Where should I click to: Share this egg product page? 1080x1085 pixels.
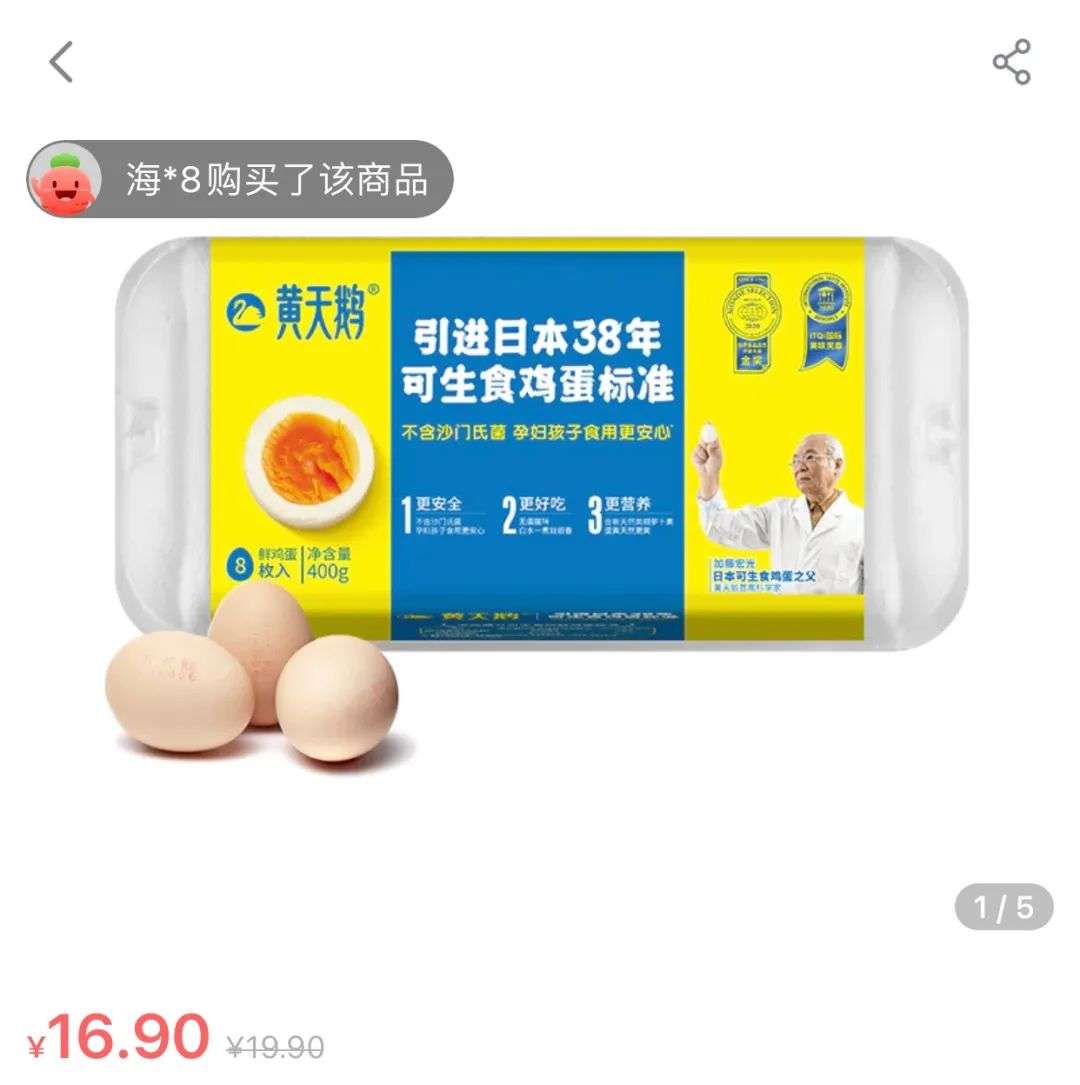point(1011,62)
